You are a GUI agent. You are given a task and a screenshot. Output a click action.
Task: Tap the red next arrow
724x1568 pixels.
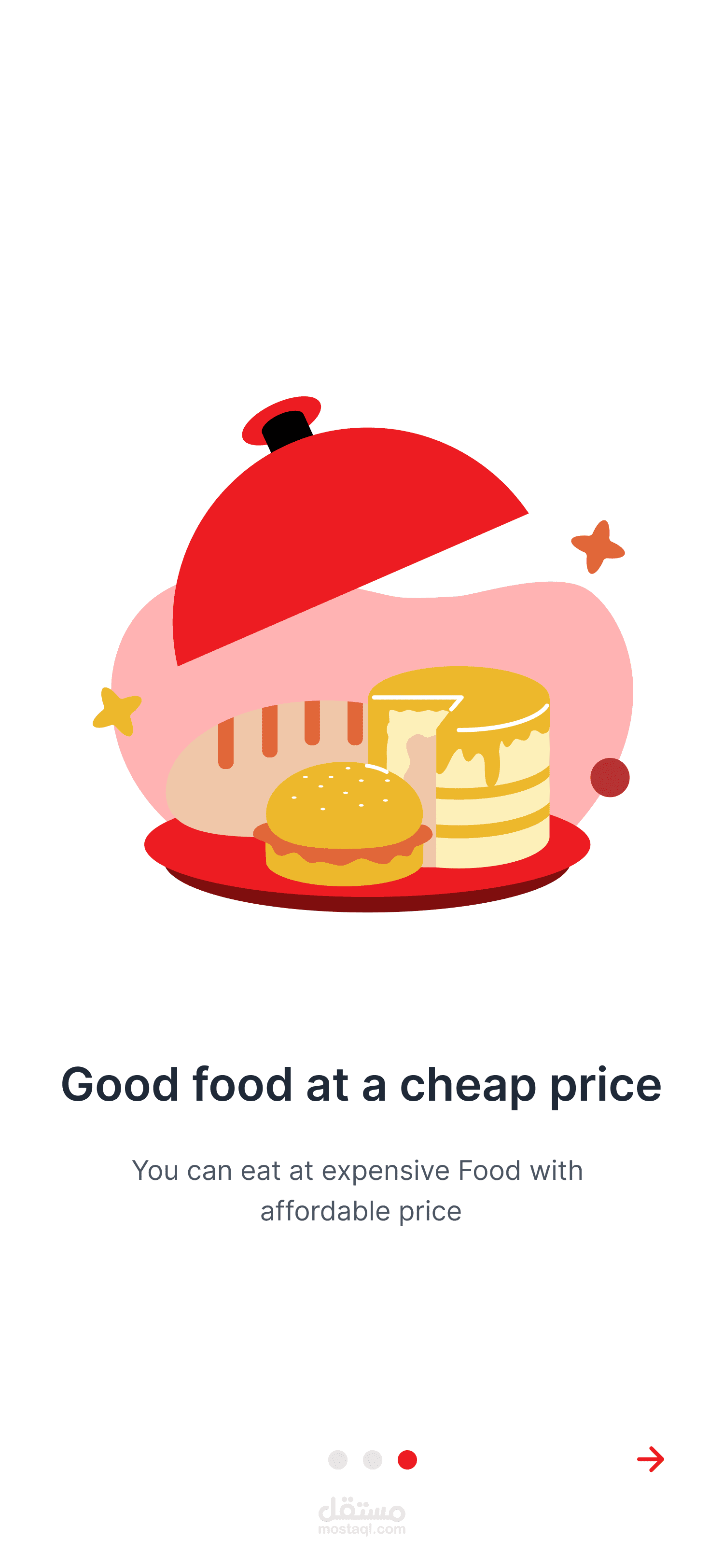pos(650,1459)
